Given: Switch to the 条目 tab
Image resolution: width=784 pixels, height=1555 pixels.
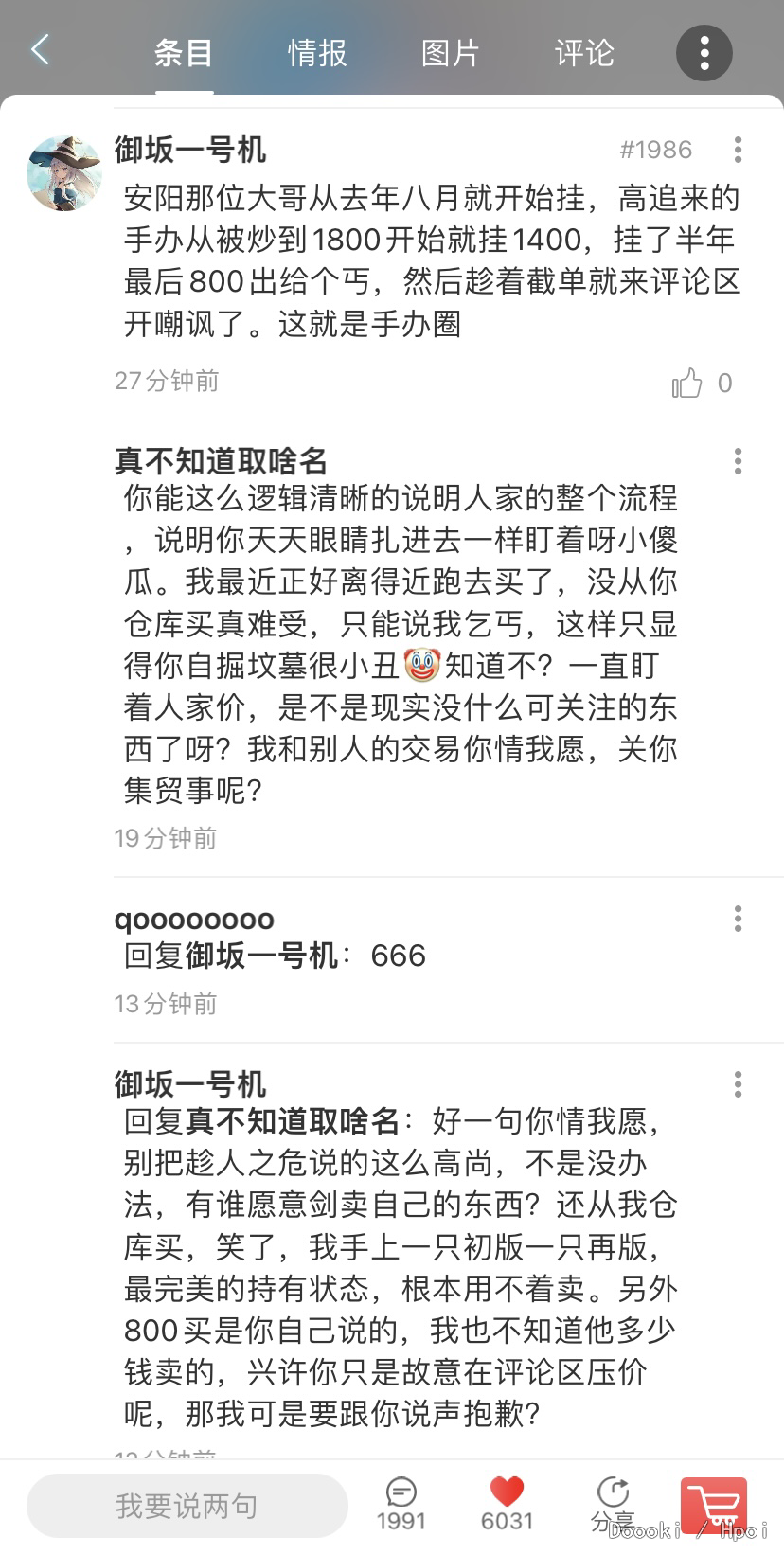Looking at the screenshot, I should click(184, 53).
